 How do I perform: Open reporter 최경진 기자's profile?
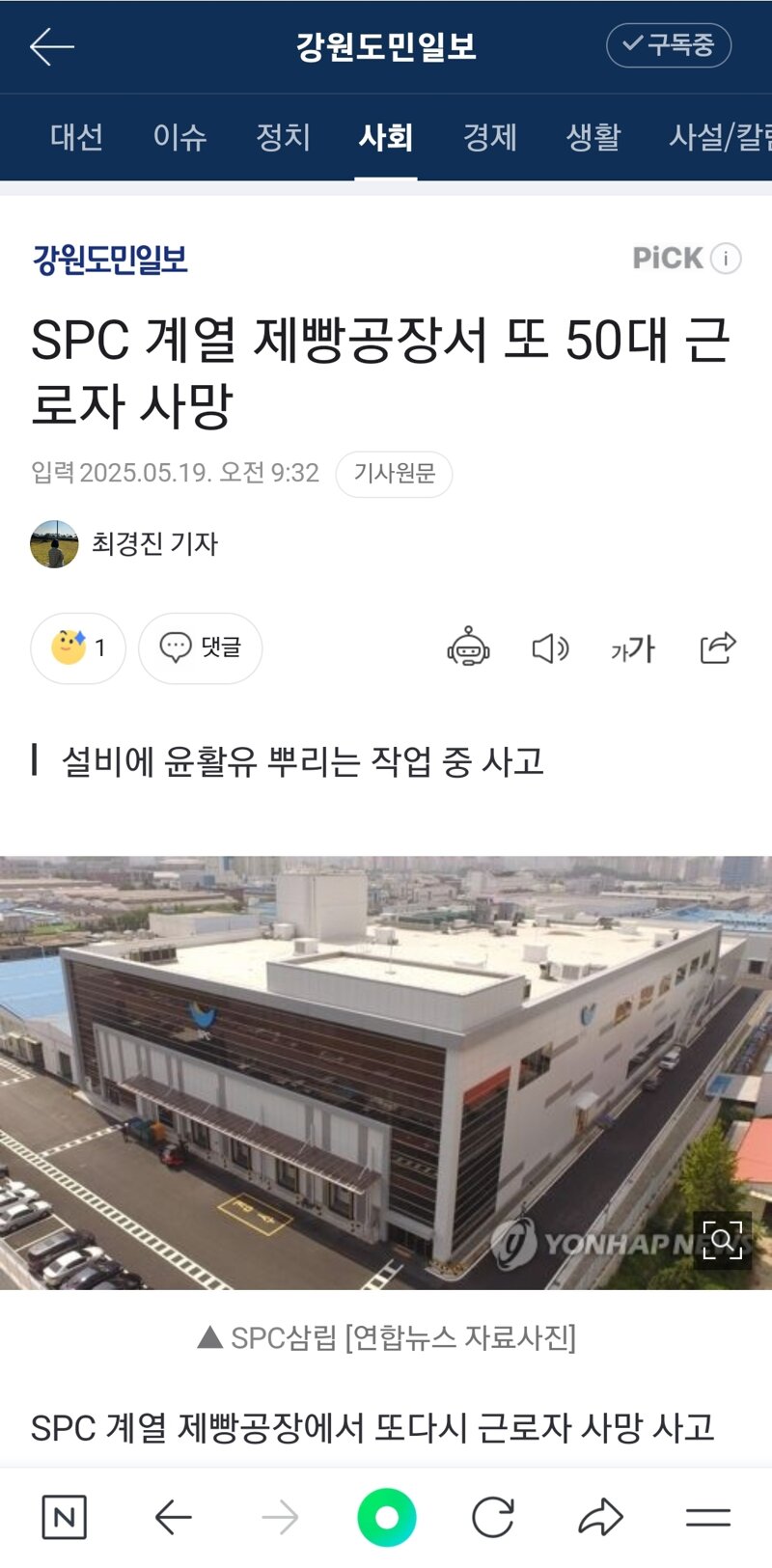125,544
